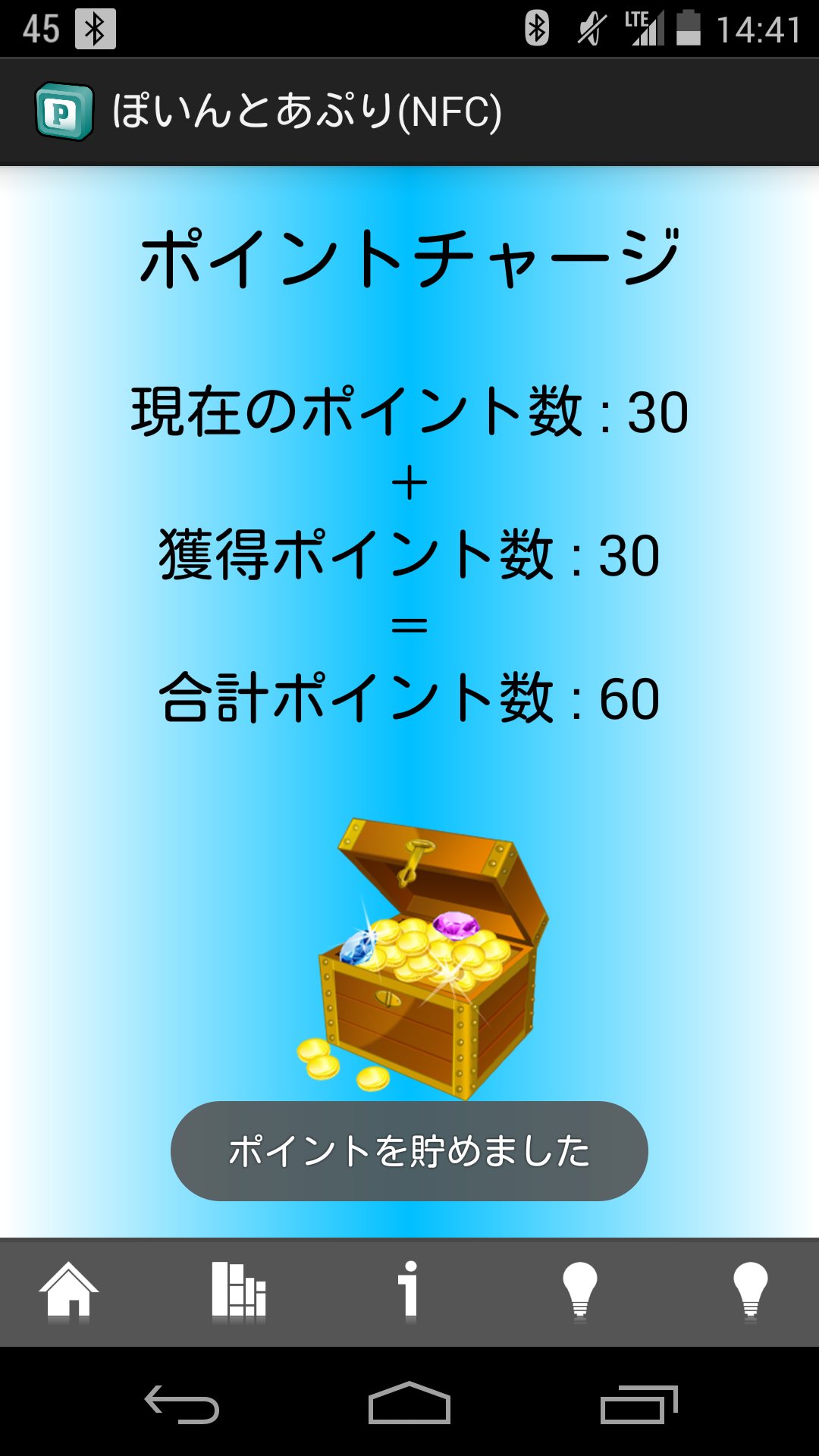Tap the ぽいんとあぷり app icon in title bar

click(64, 111)
